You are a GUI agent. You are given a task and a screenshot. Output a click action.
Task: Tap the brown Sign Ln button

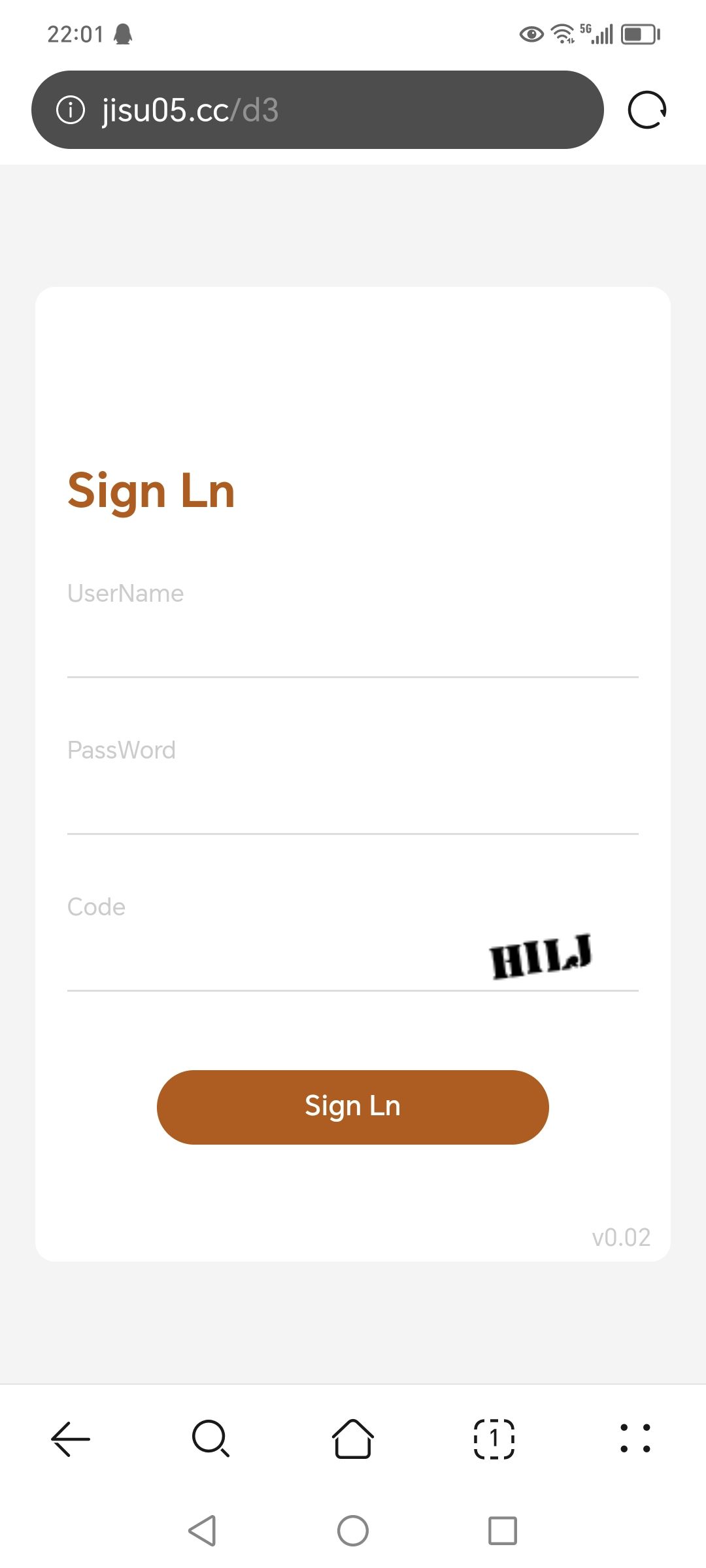353,1107
